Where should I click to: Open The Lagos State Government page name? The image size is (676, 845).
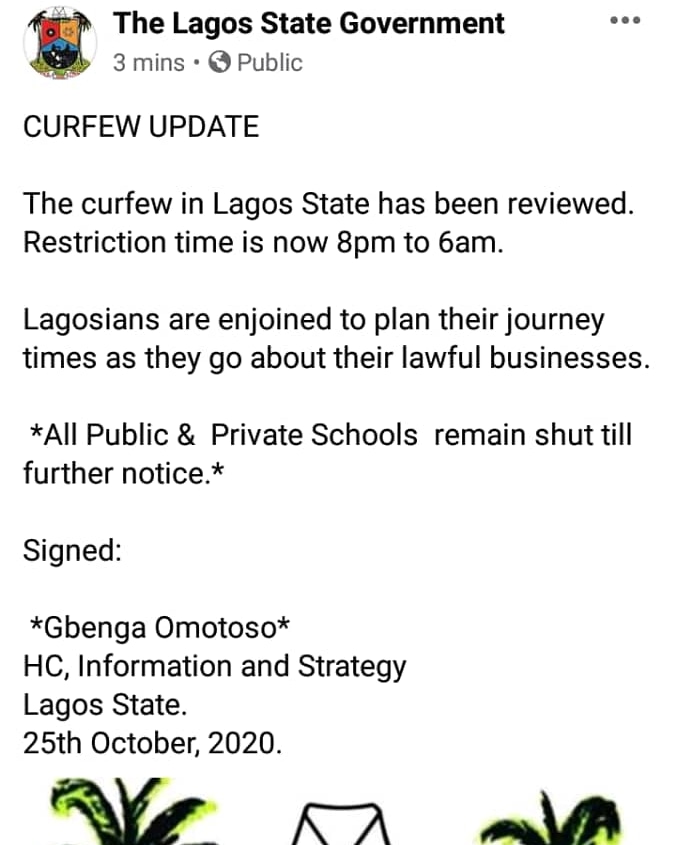[309, 22]
